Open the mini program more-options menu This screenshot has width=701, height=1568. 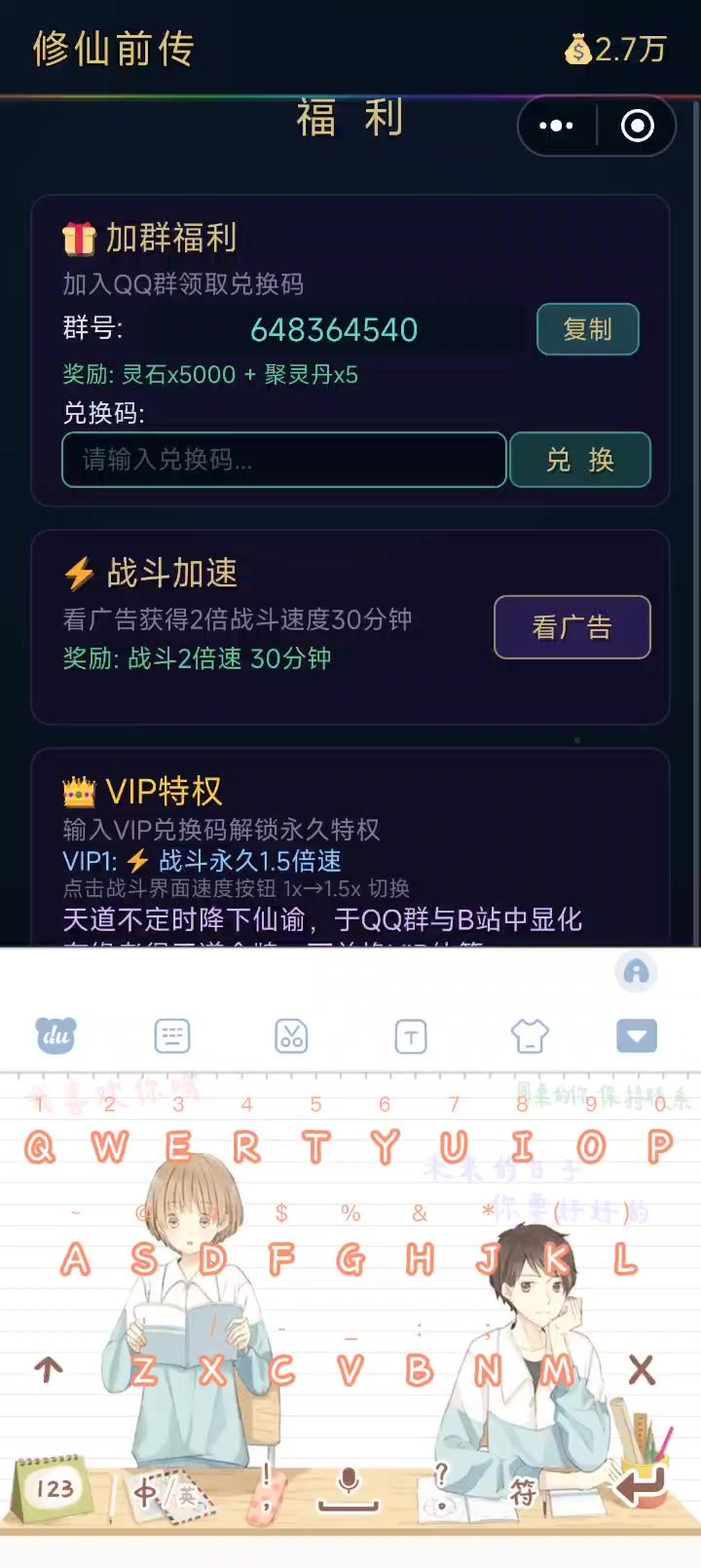[557, 126]
